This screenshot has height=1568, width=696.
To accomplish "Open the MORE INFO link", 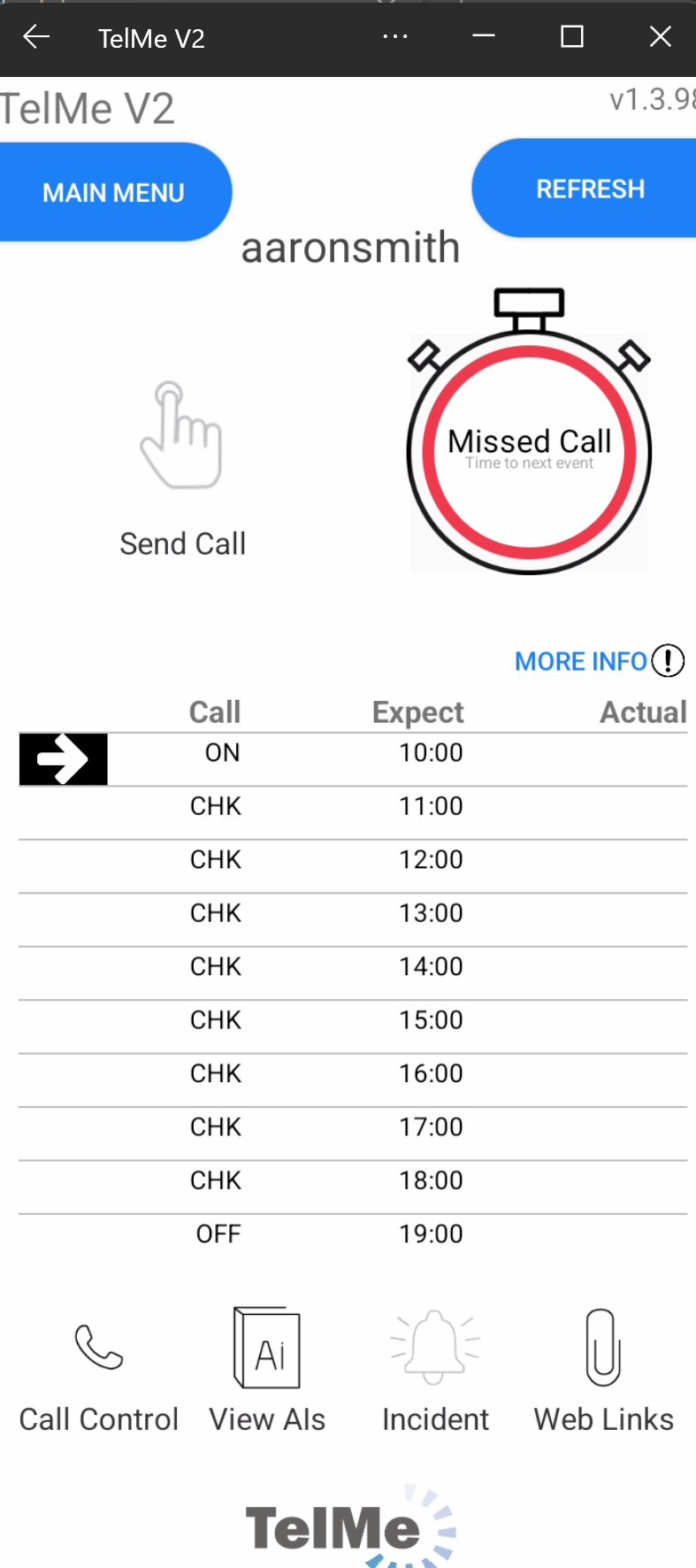I will tap(580, 660).
